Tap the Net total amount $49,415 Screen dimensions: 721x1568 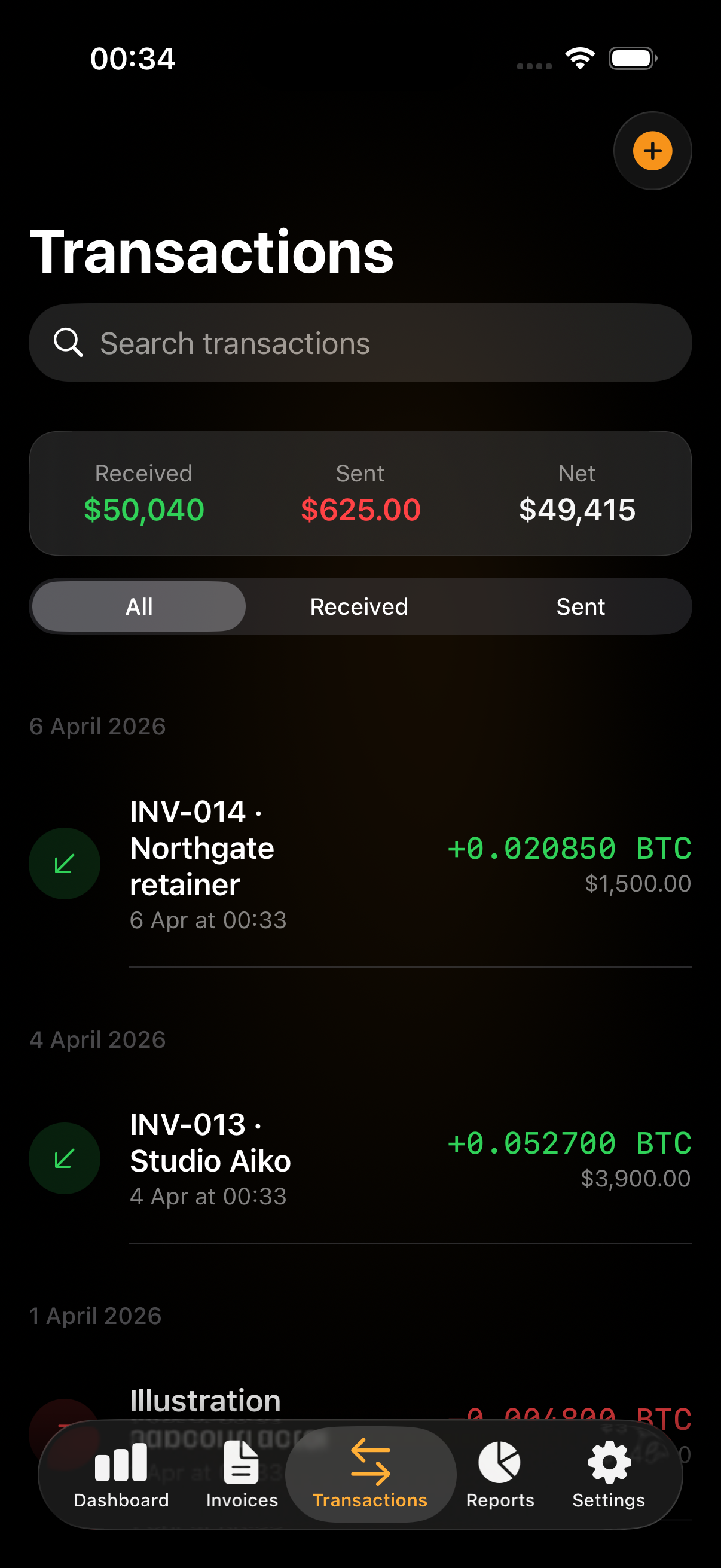(577, 510)
